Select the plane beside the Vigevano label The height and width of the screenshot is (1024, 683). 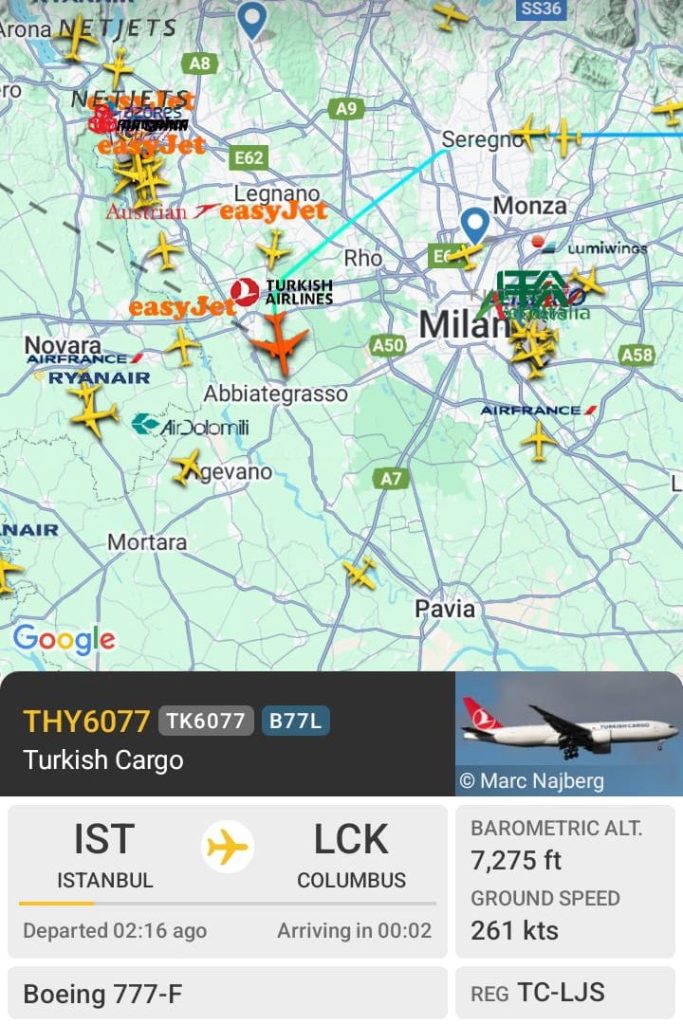[x=187, y=465]
